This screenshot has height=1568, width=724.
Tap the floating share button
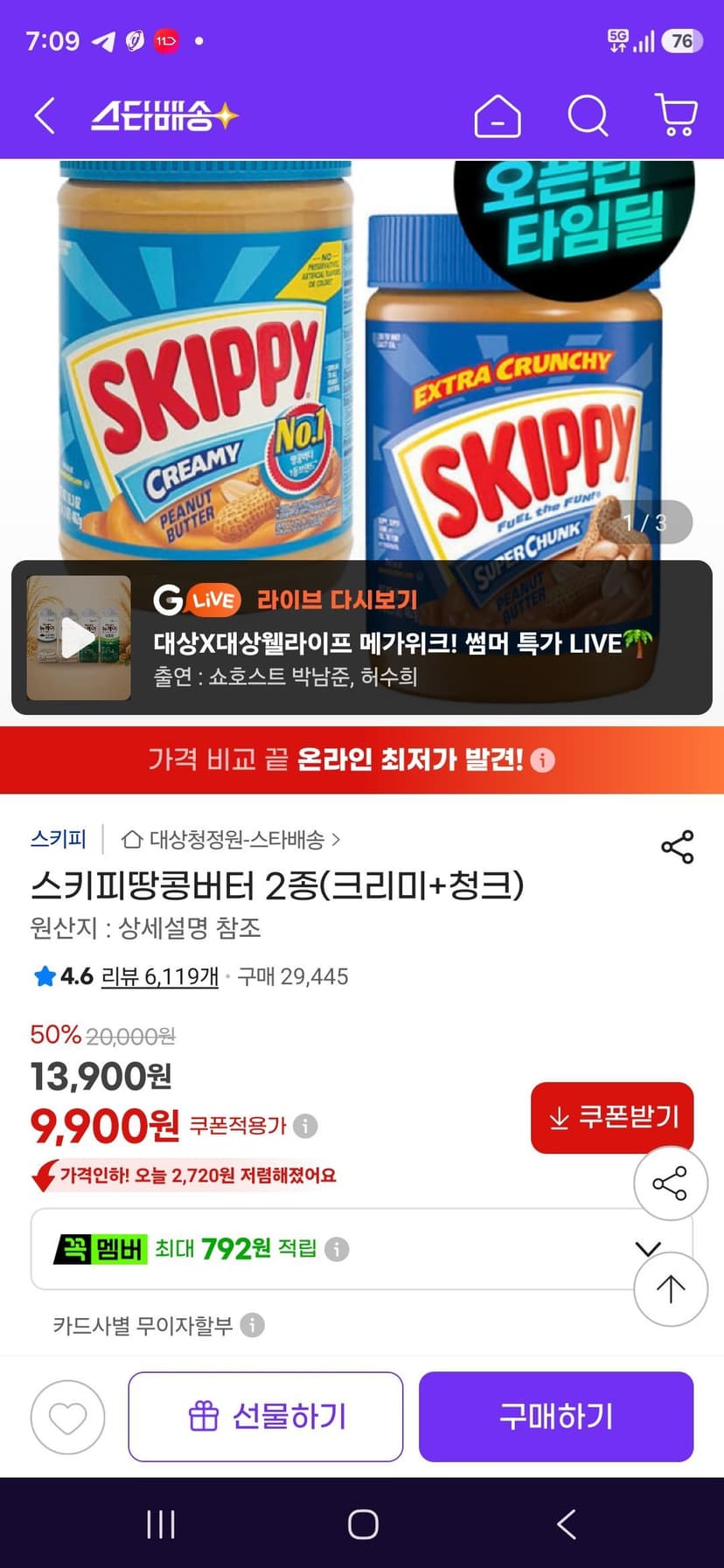click(671, 1183)
